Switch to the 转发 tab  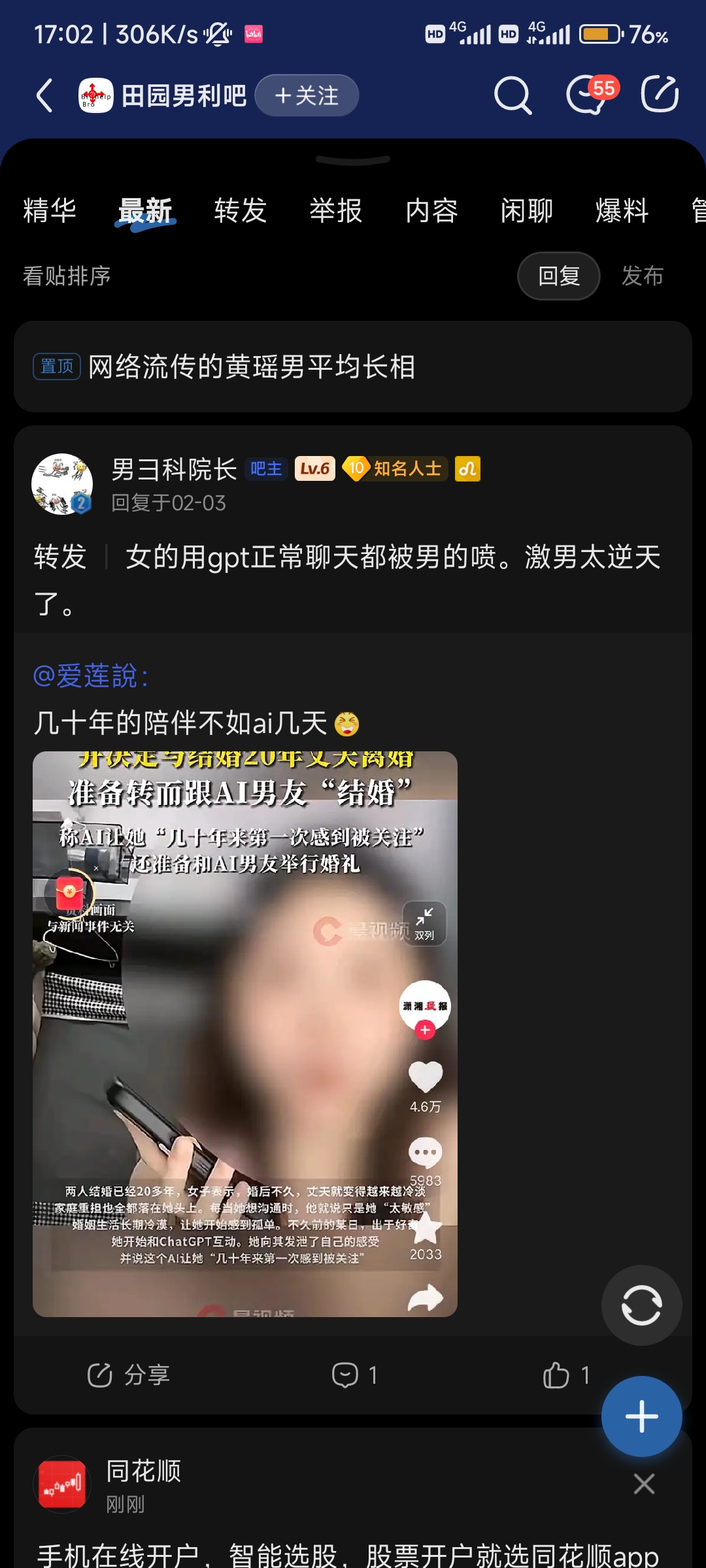point(241,211)
